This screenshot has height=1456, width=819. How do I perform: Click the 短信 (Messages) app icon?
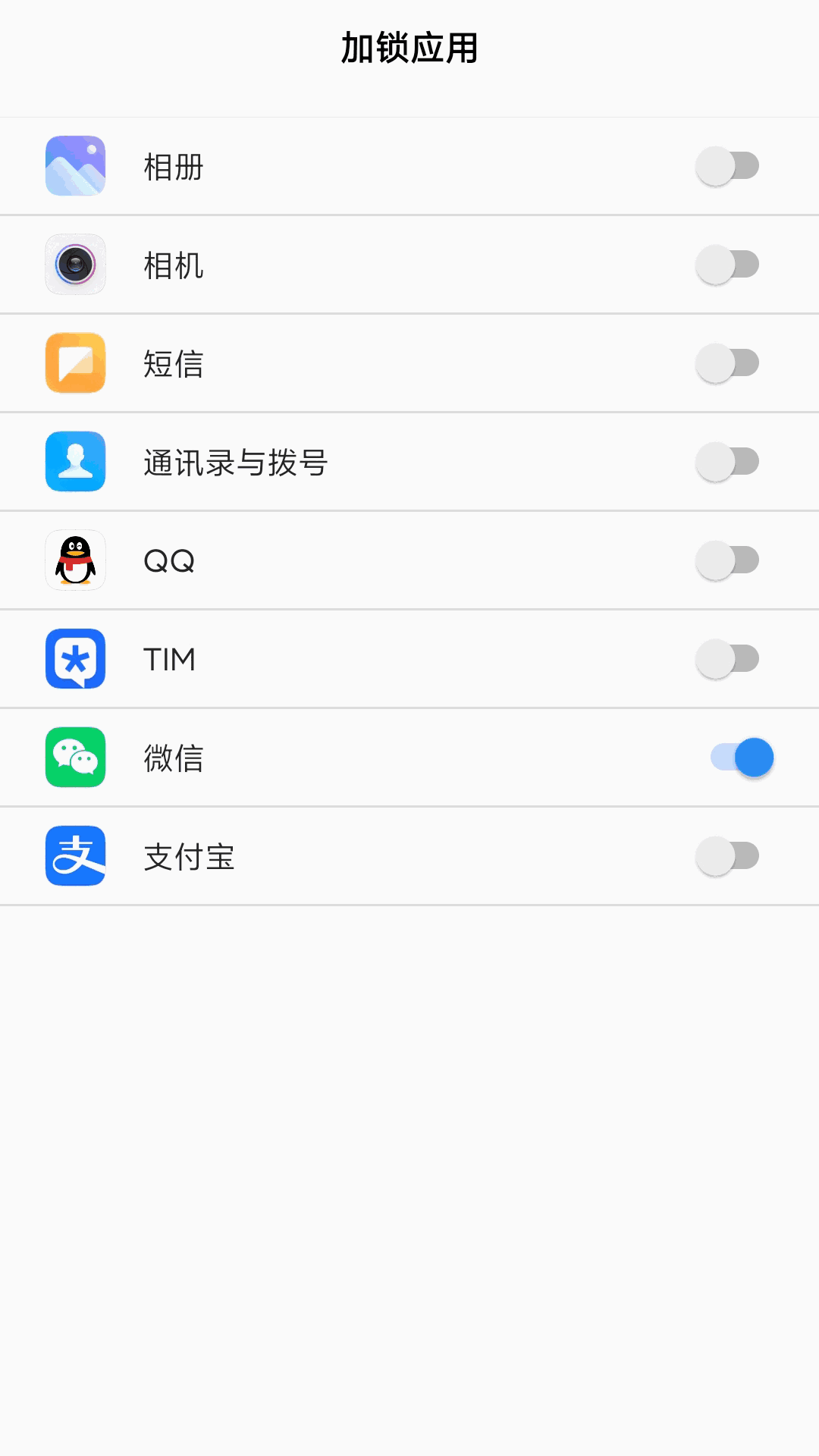[x=75, y=363]
